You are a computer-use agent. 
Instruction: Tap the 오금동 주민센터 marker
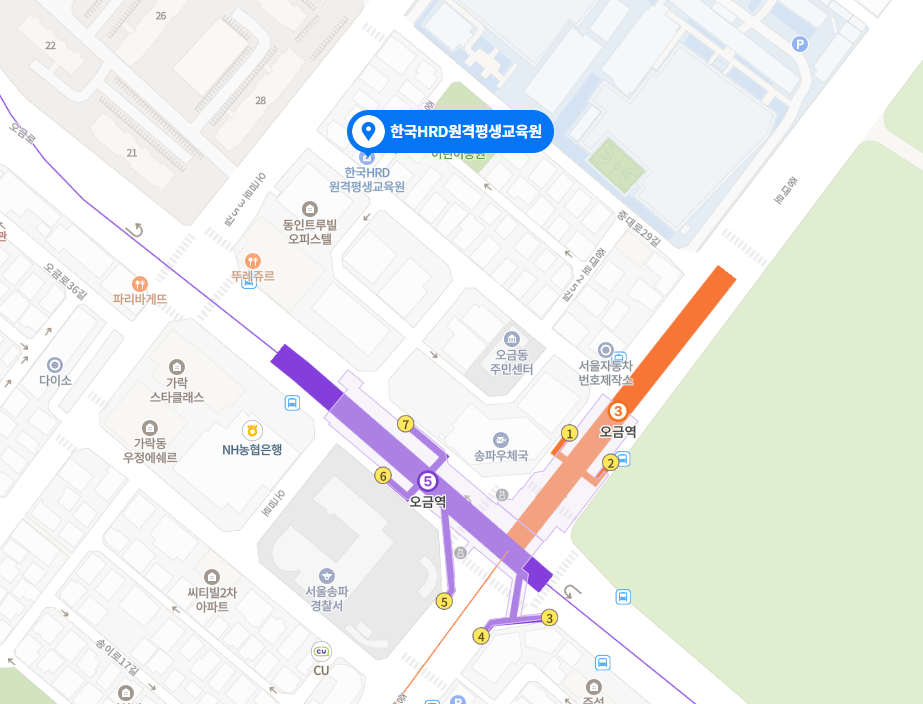(513, 338)
